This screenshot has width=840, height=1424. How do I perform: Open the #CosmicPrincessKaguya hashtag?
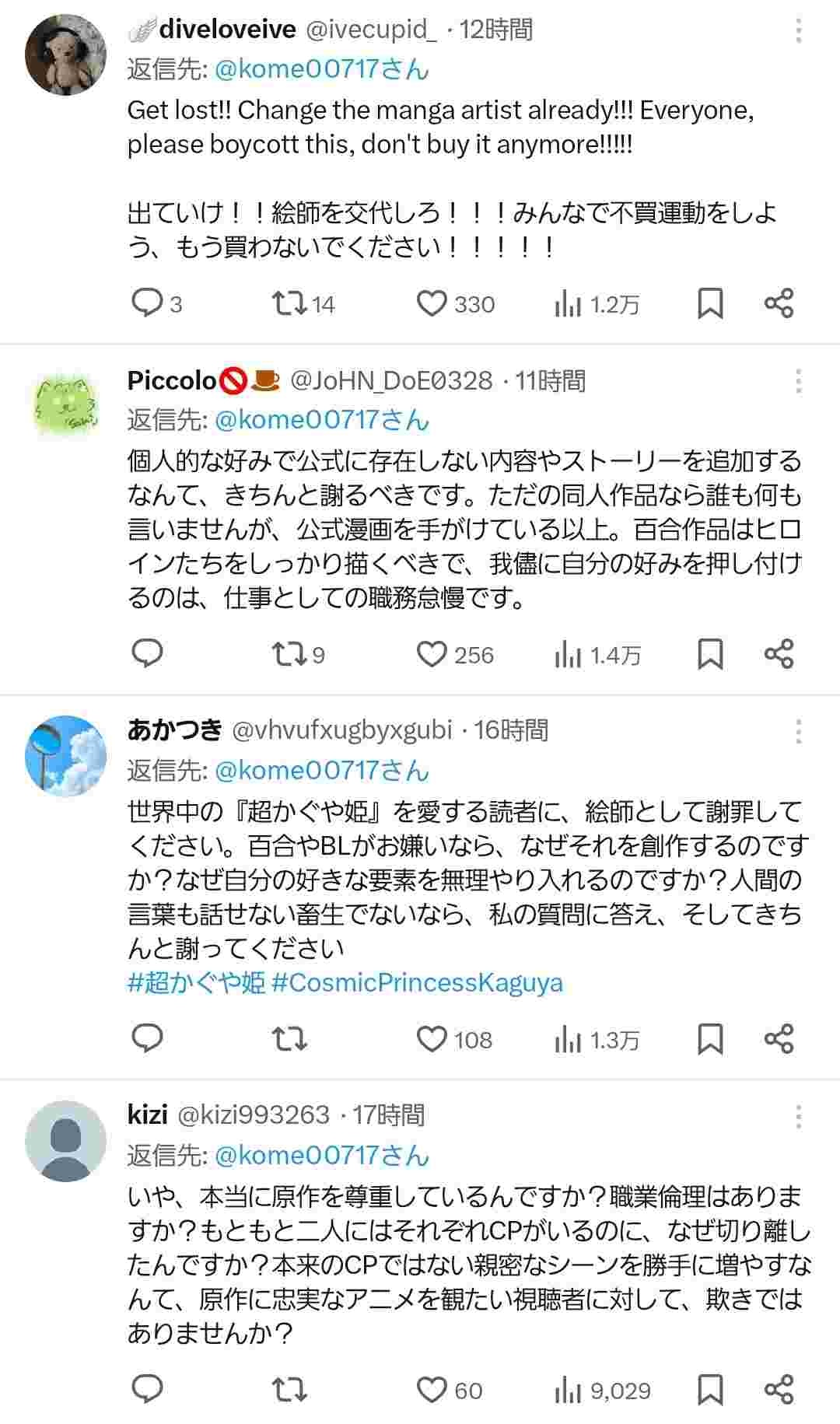tap(417, 982)
